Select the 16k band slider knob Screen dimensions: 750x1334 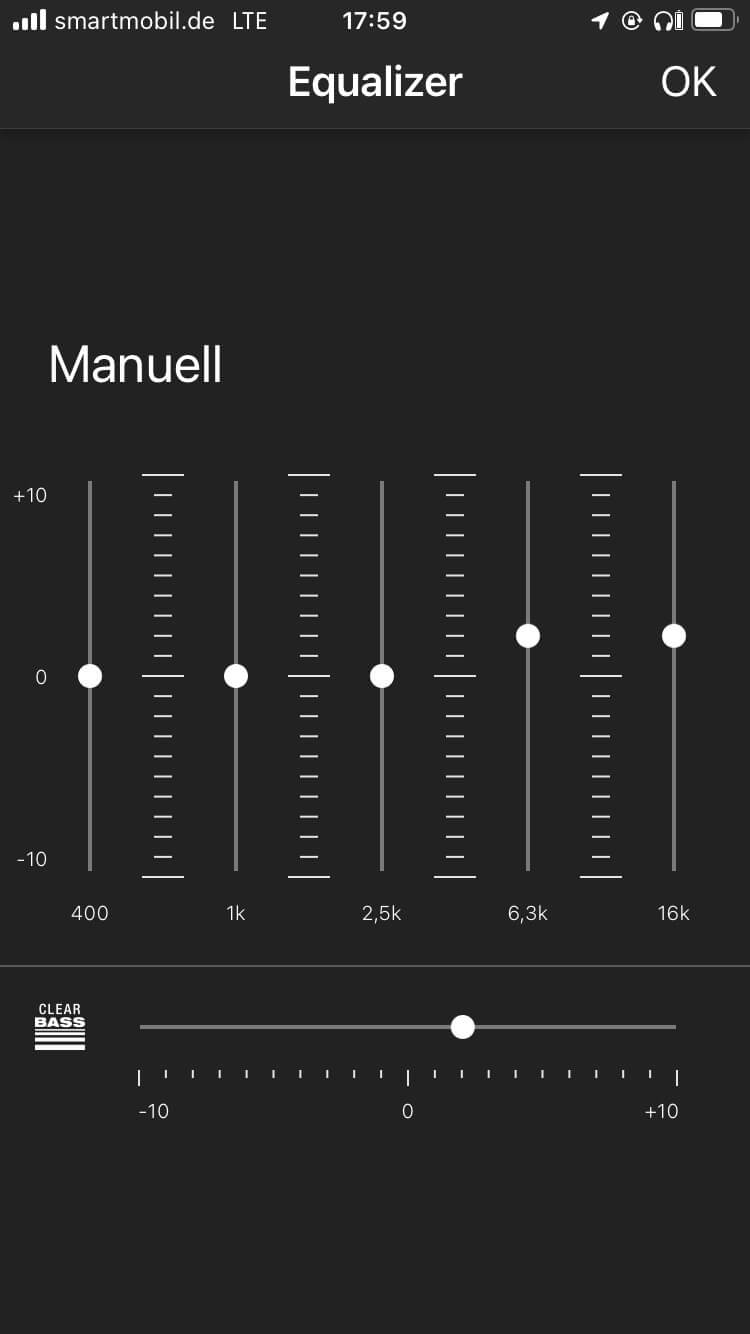(x=674, y=635)
